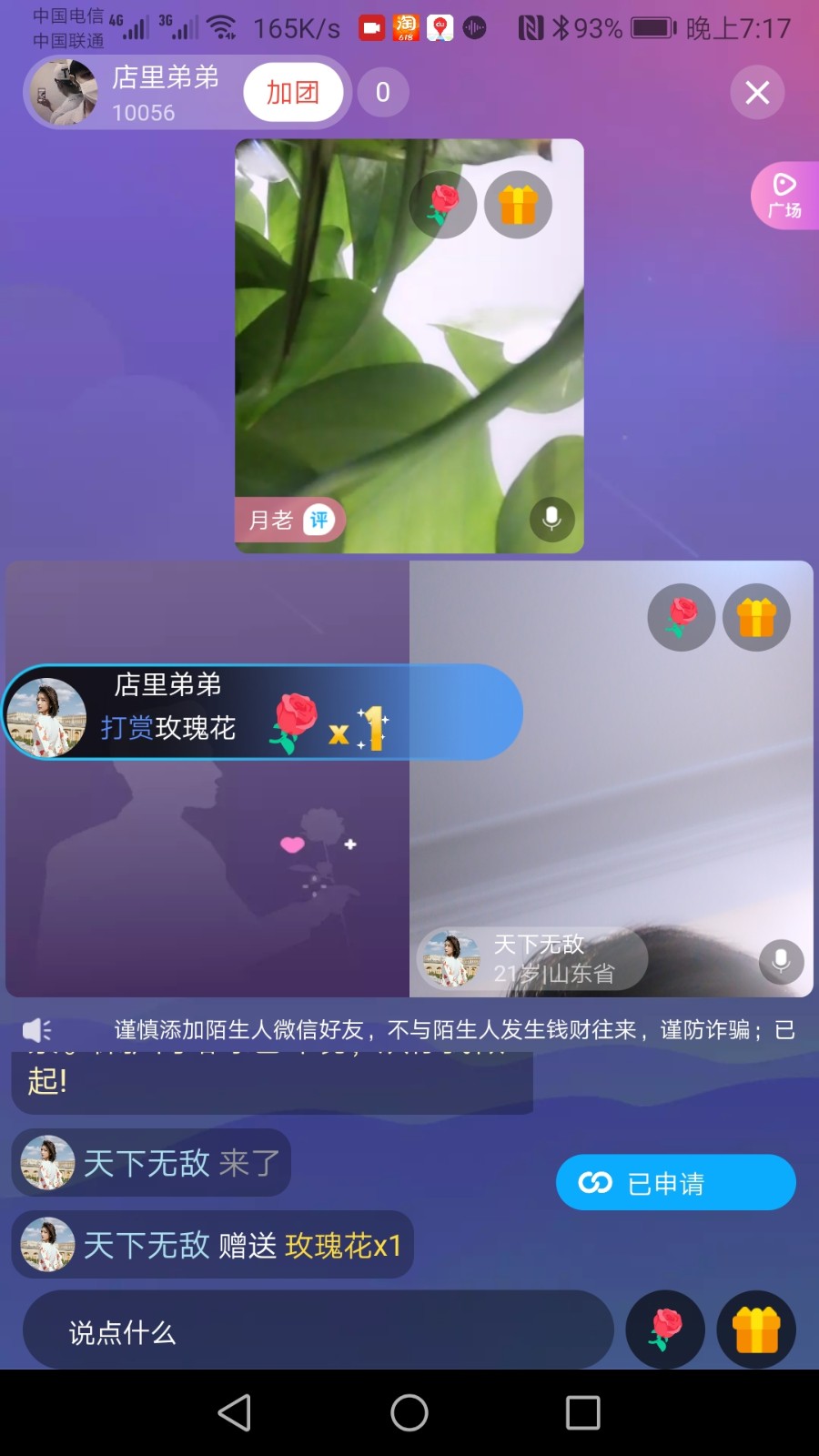Send a gift to the 月老 host
The width and height of the screenshot is (819, 1456).
(x=518, y=205)
